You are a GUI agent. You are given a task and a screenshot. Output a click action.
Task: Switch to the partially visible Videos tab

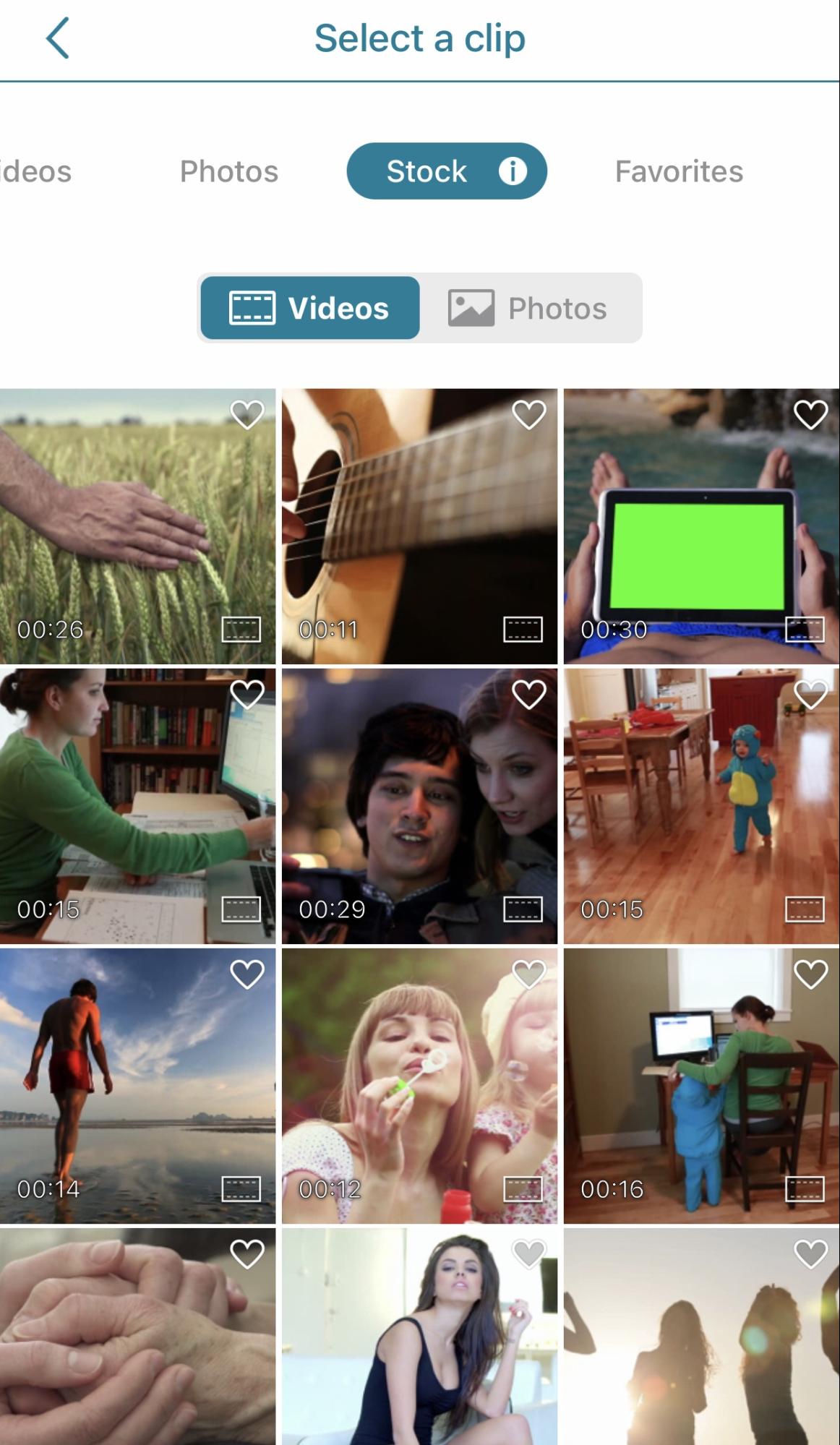pyautogui.click(x=35, y=171)
